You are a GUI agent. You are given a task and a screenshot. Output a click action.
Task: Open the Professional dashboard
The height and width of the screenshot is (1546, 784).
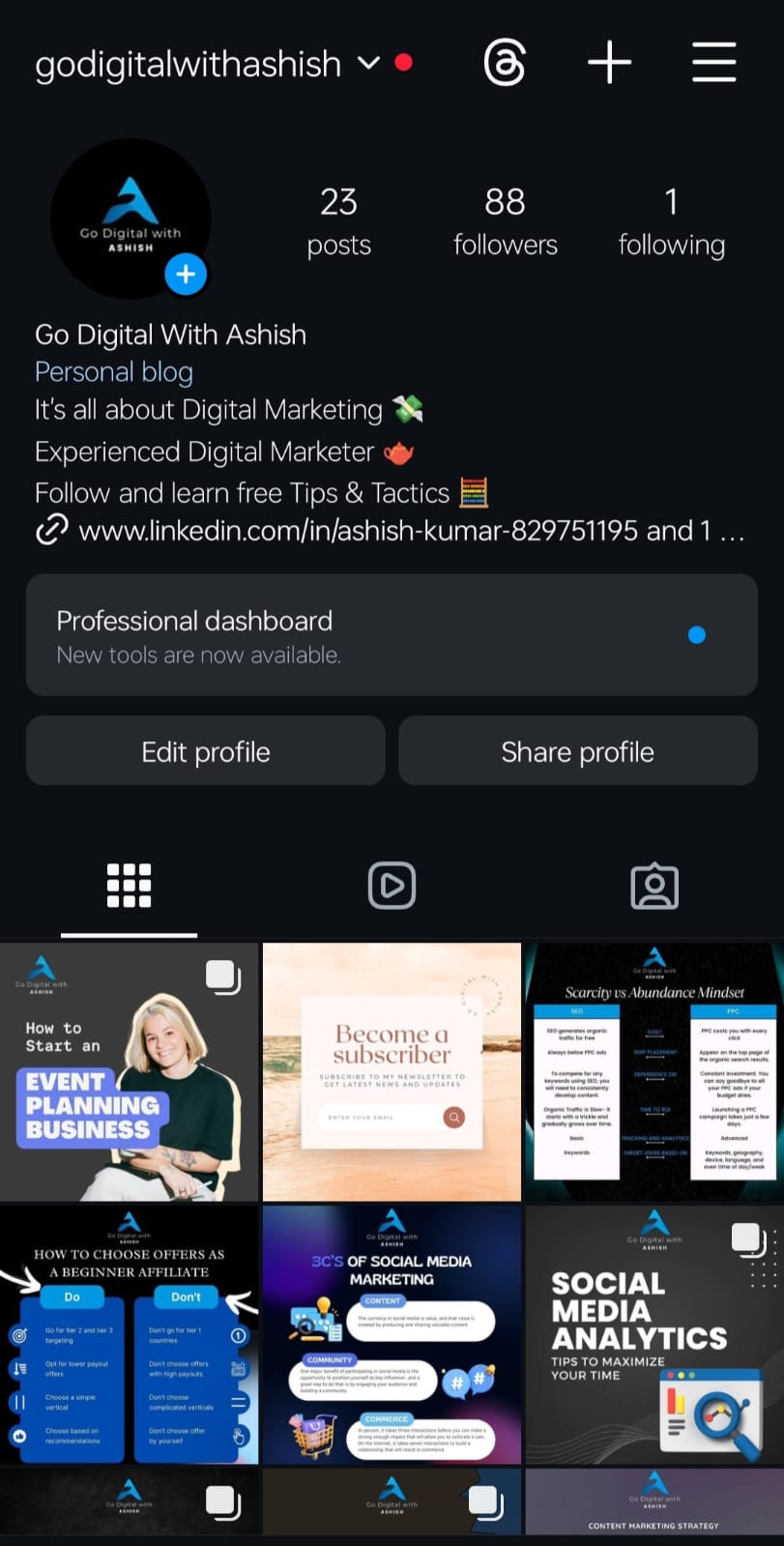[392, 635]
